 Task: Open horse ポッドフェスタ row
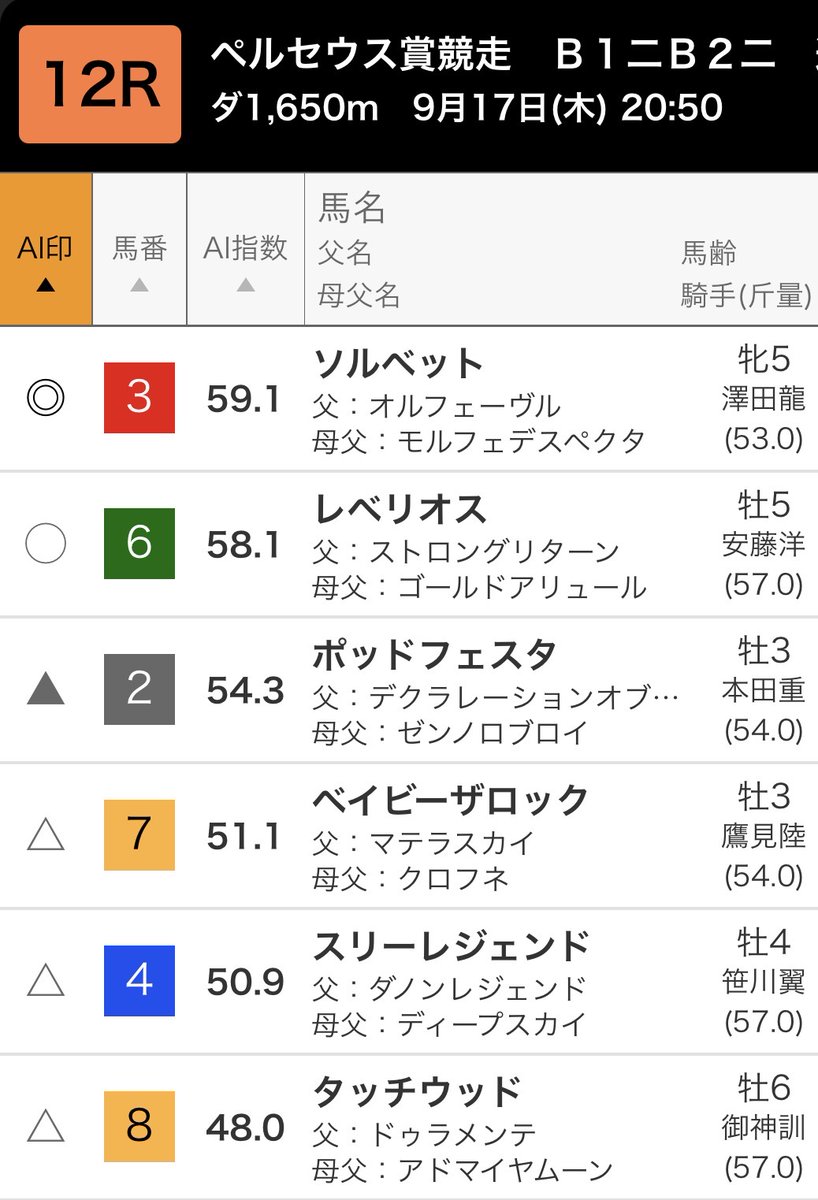(409, 690)
